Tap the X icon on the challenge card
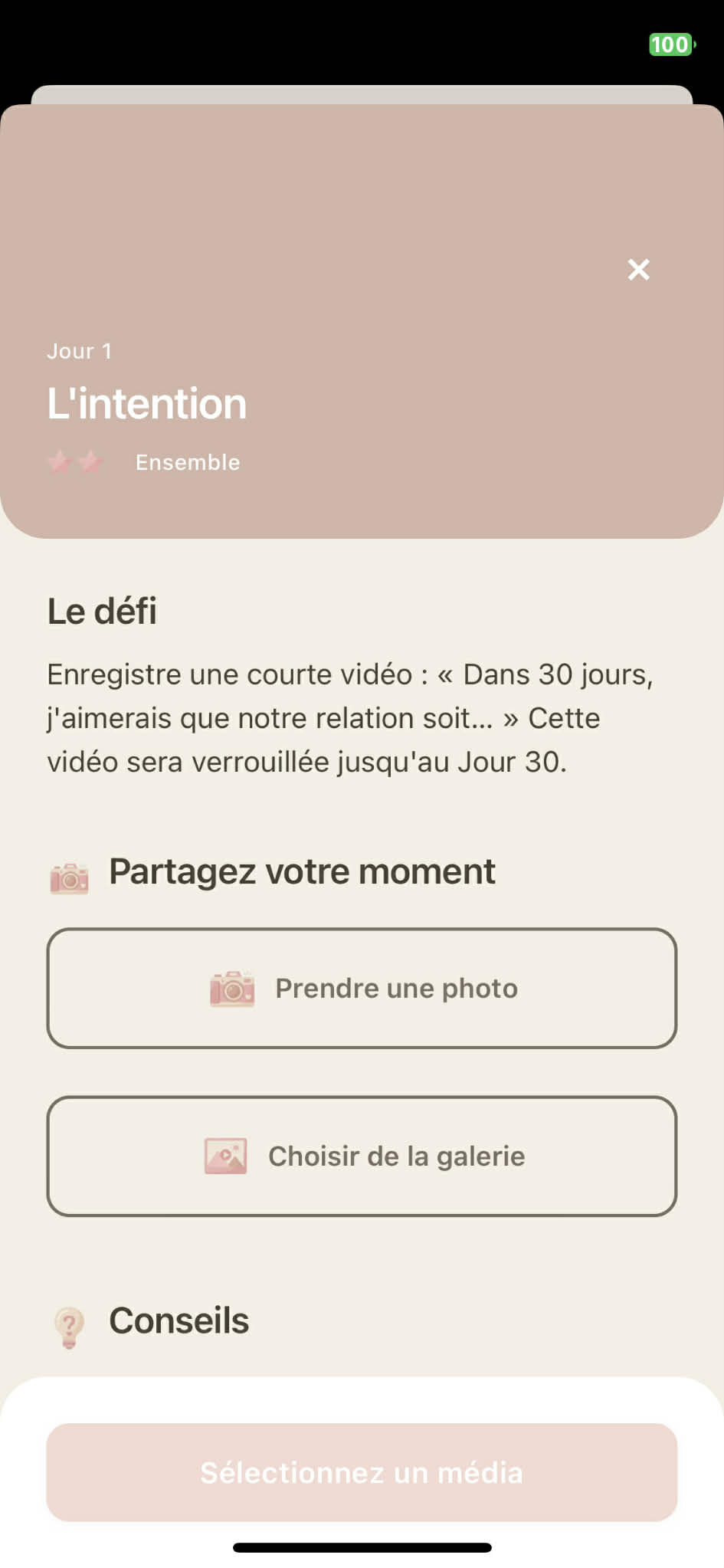The width and height of the screenshot is (724, 1568). [x=638, y=270]
